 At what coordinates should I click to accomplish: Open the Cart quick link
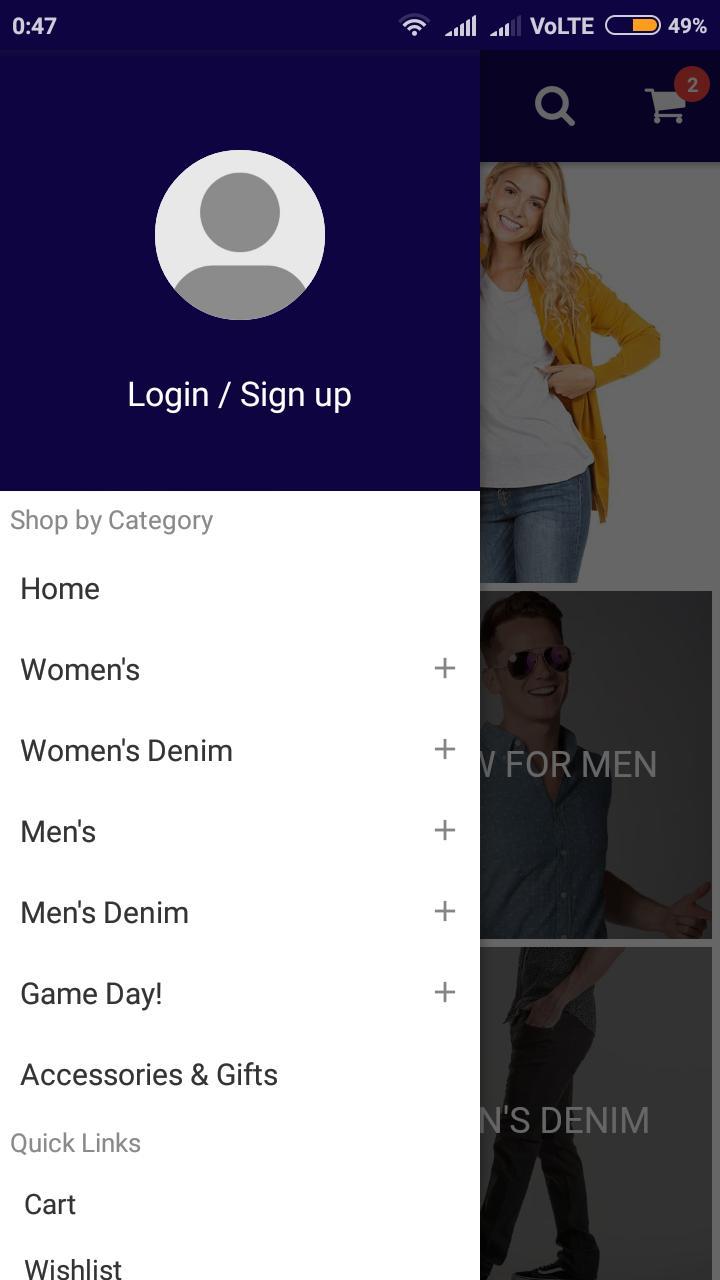[x=50, y=1205]
